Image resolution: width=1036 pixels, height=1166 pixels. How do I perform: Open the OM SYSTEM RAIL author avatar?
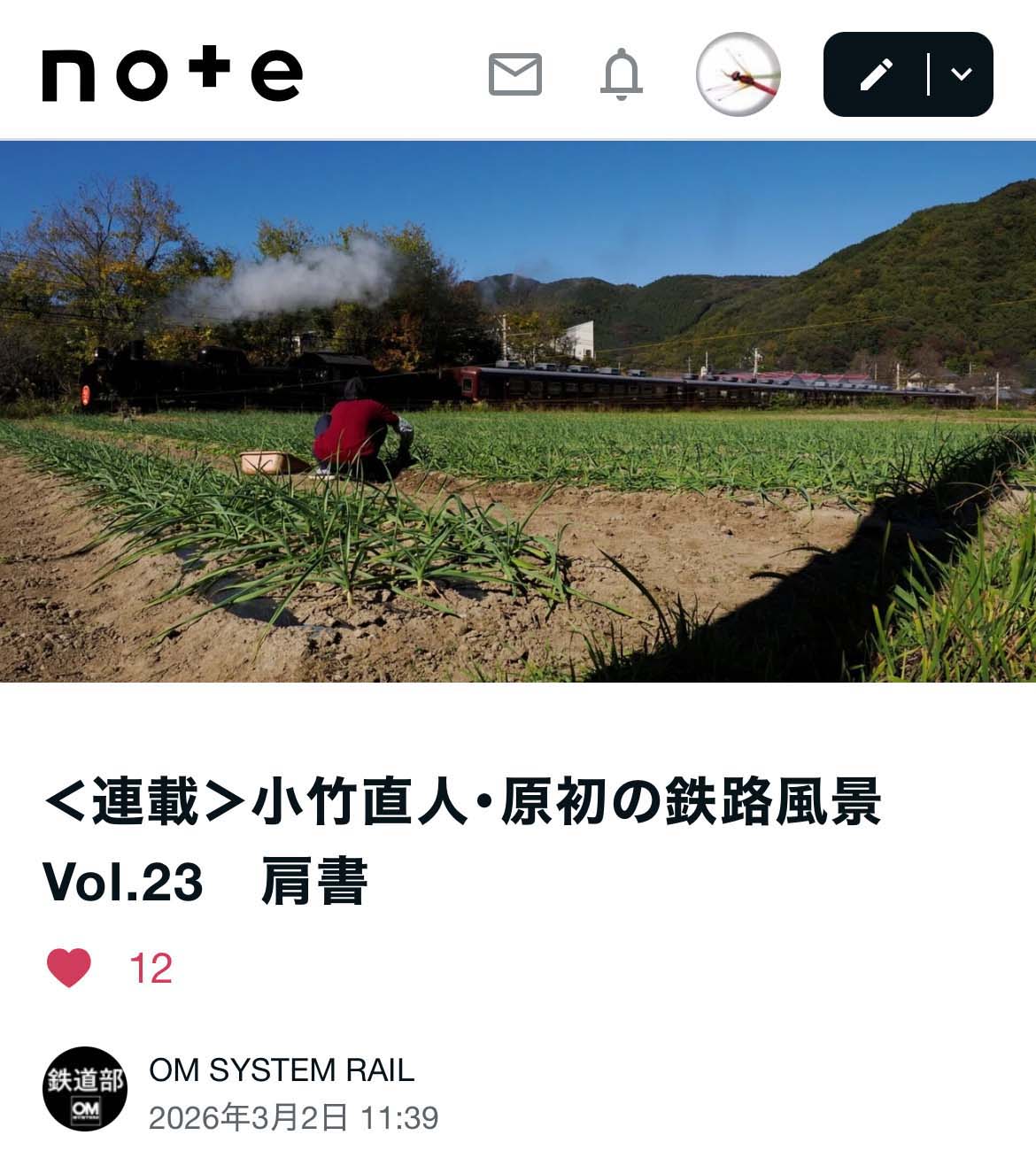85,1089
